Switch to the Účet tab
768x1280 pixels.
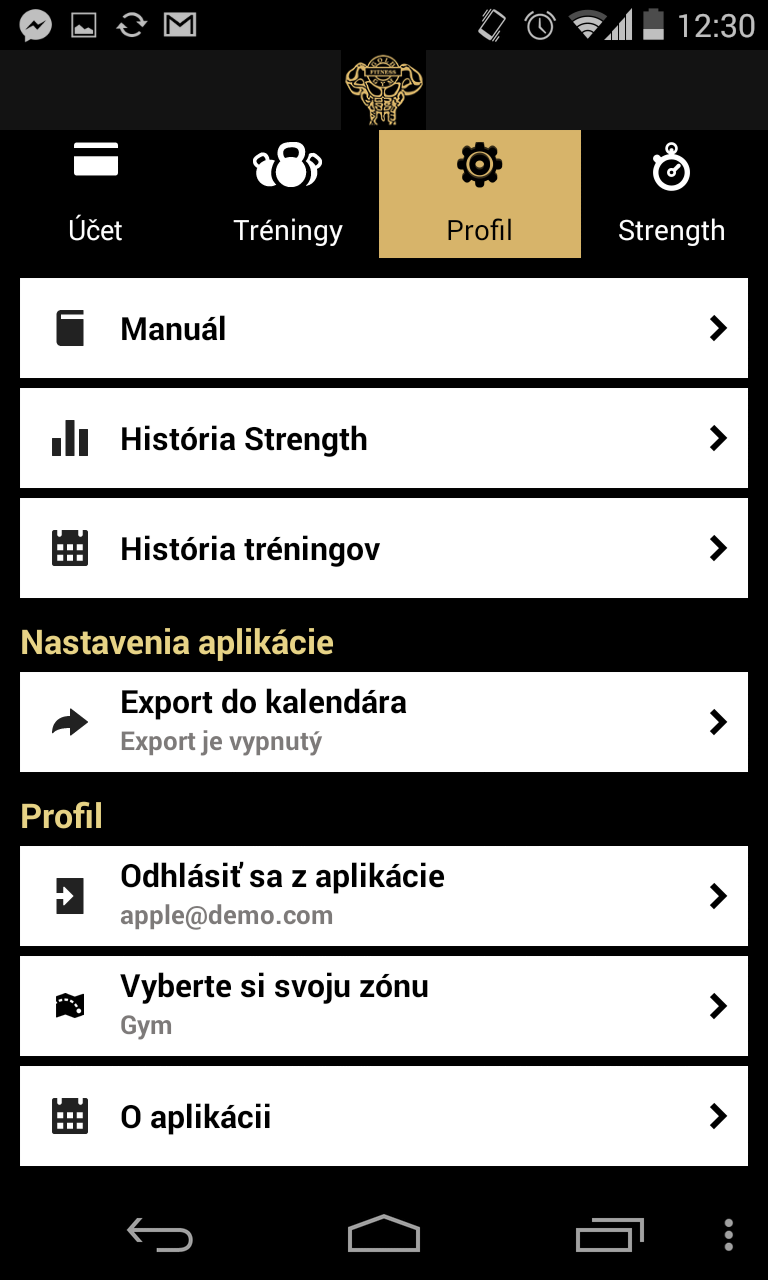[x=96, y=194]
